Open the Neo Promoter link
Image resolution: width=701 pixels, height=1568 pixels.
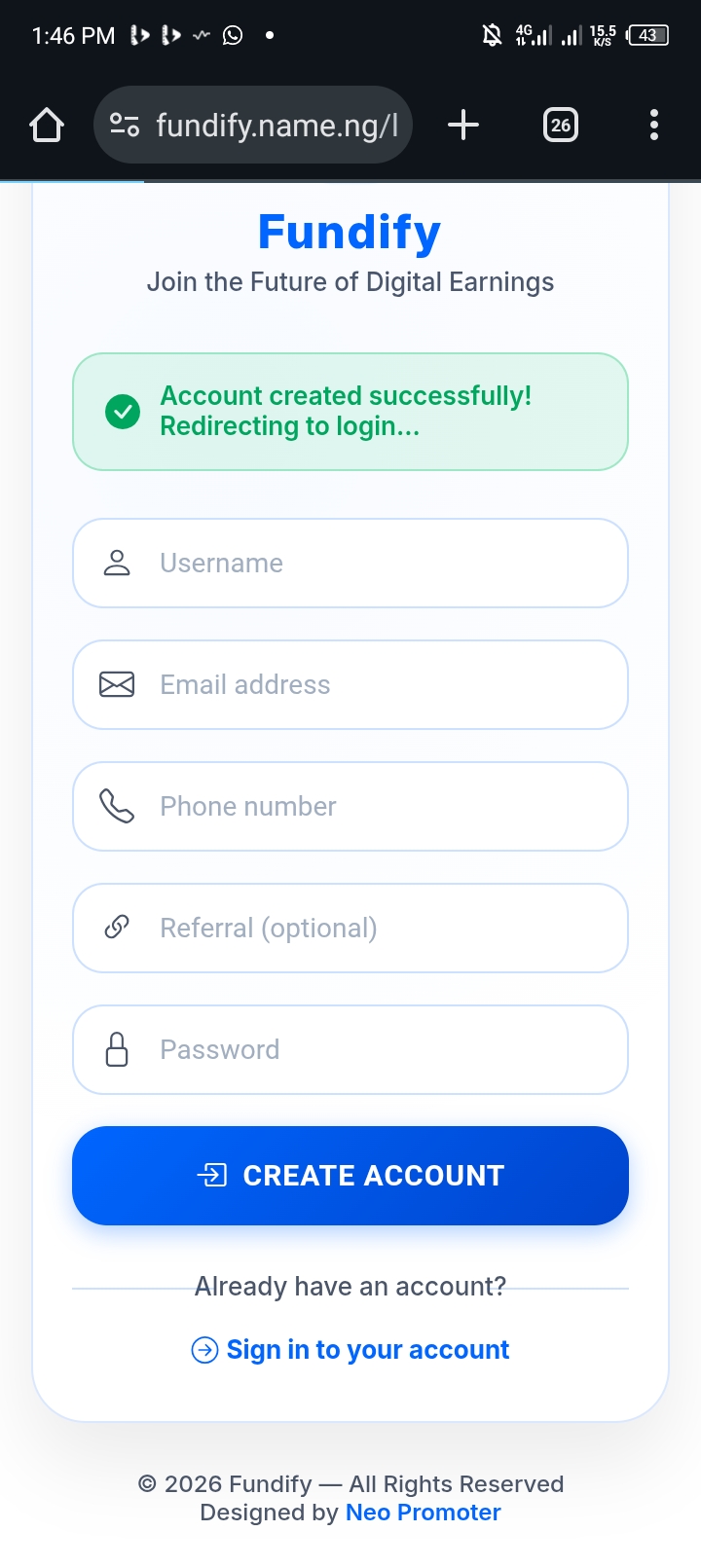(x=423, y=1513)
